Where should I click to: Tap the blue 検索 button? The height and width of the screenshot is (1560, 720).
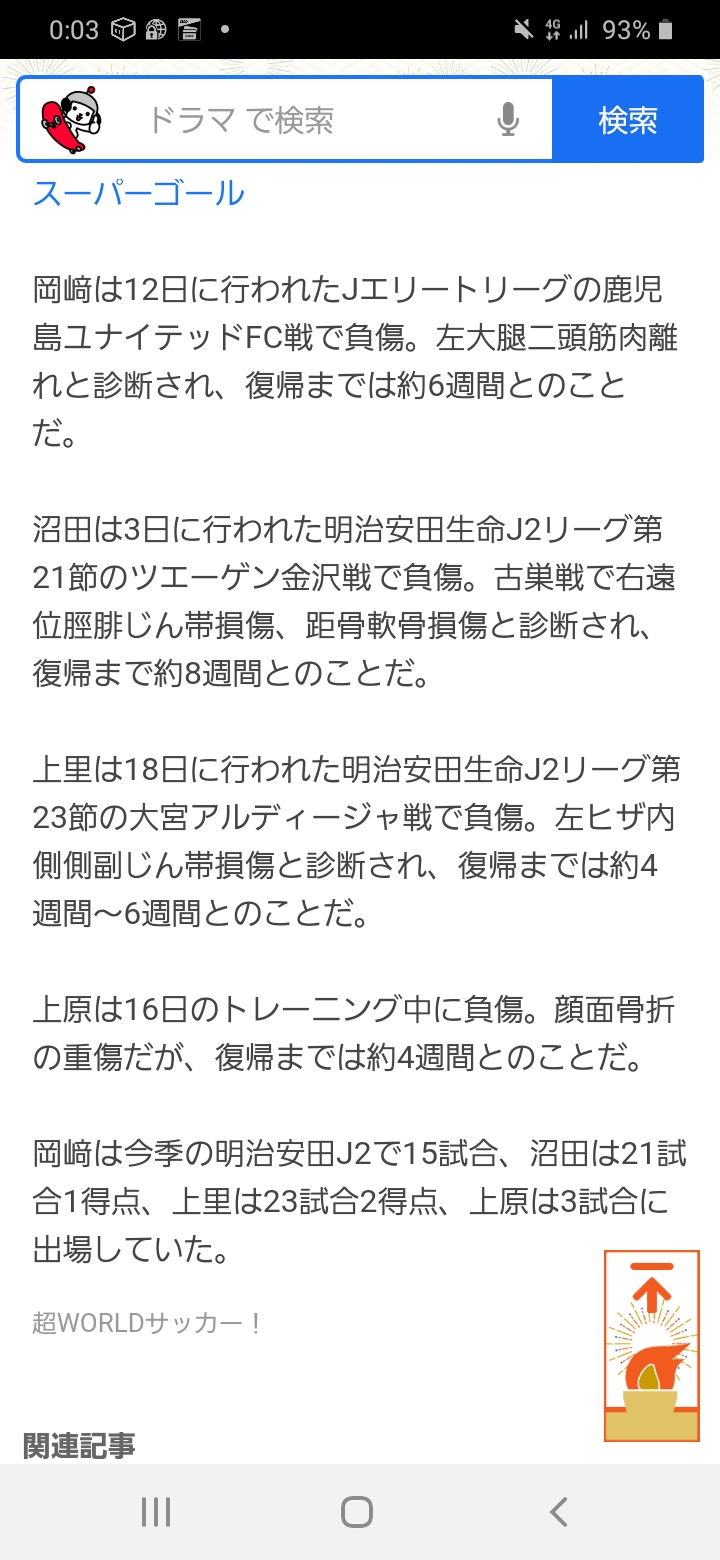[628, 121]
